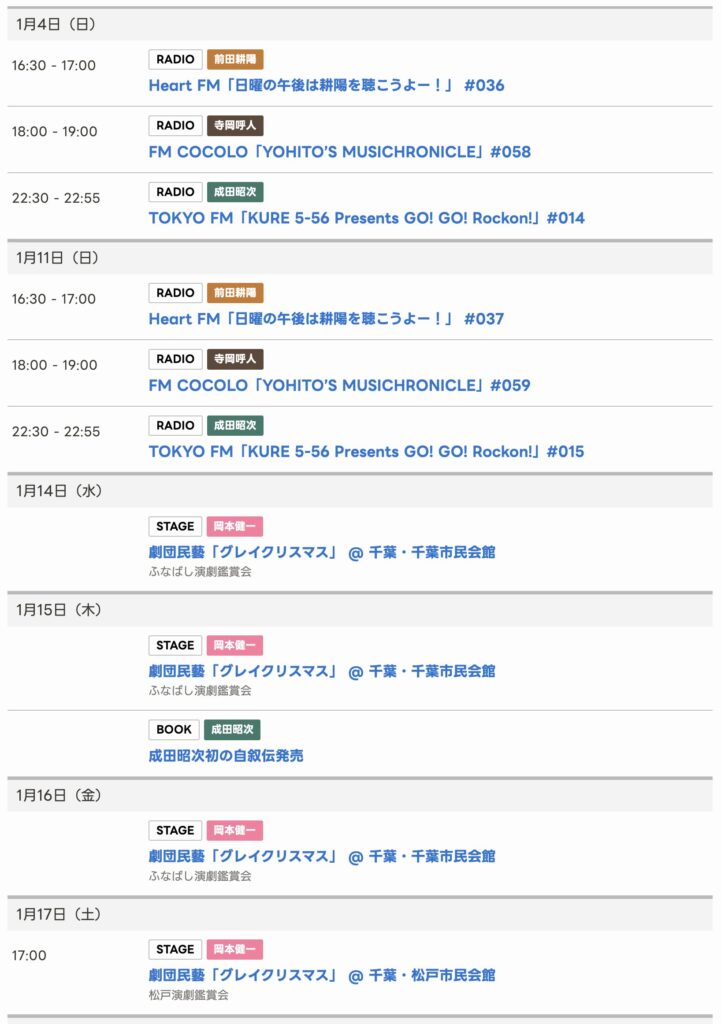This screenshot has width=721, height=1024.
Task: Open TOKYO FM GO! GO! Rockon! #014
Action: tap(366, 218)
